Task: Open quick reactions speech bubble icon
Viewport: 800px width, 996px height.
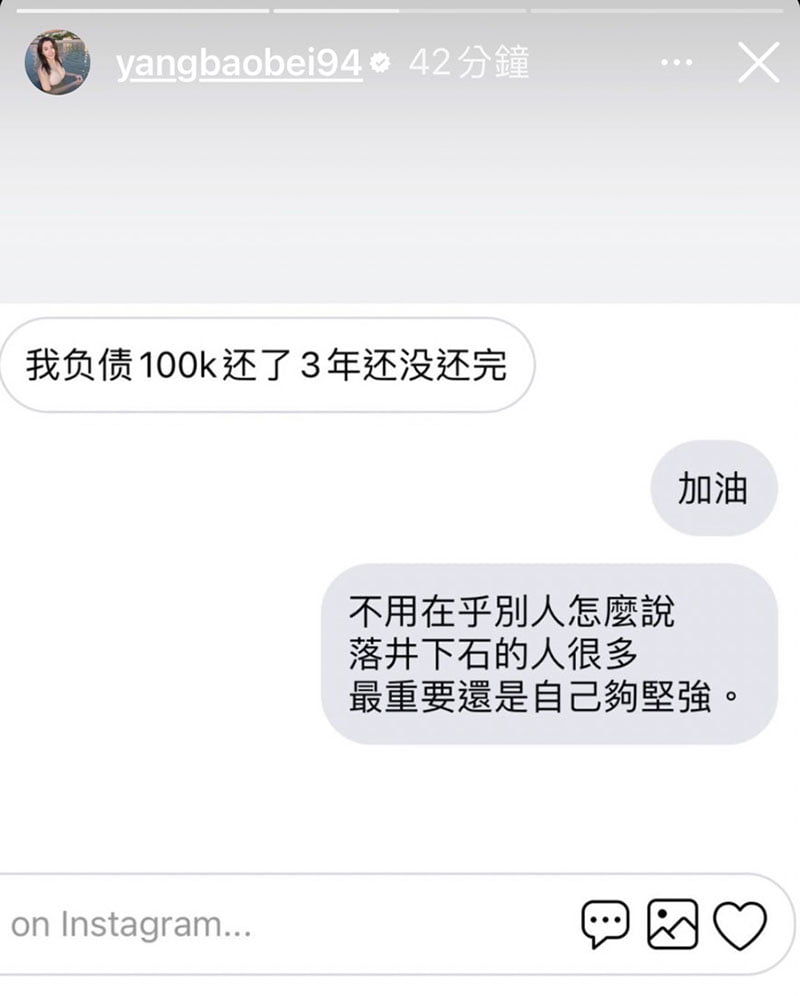Action: (605, 924)
